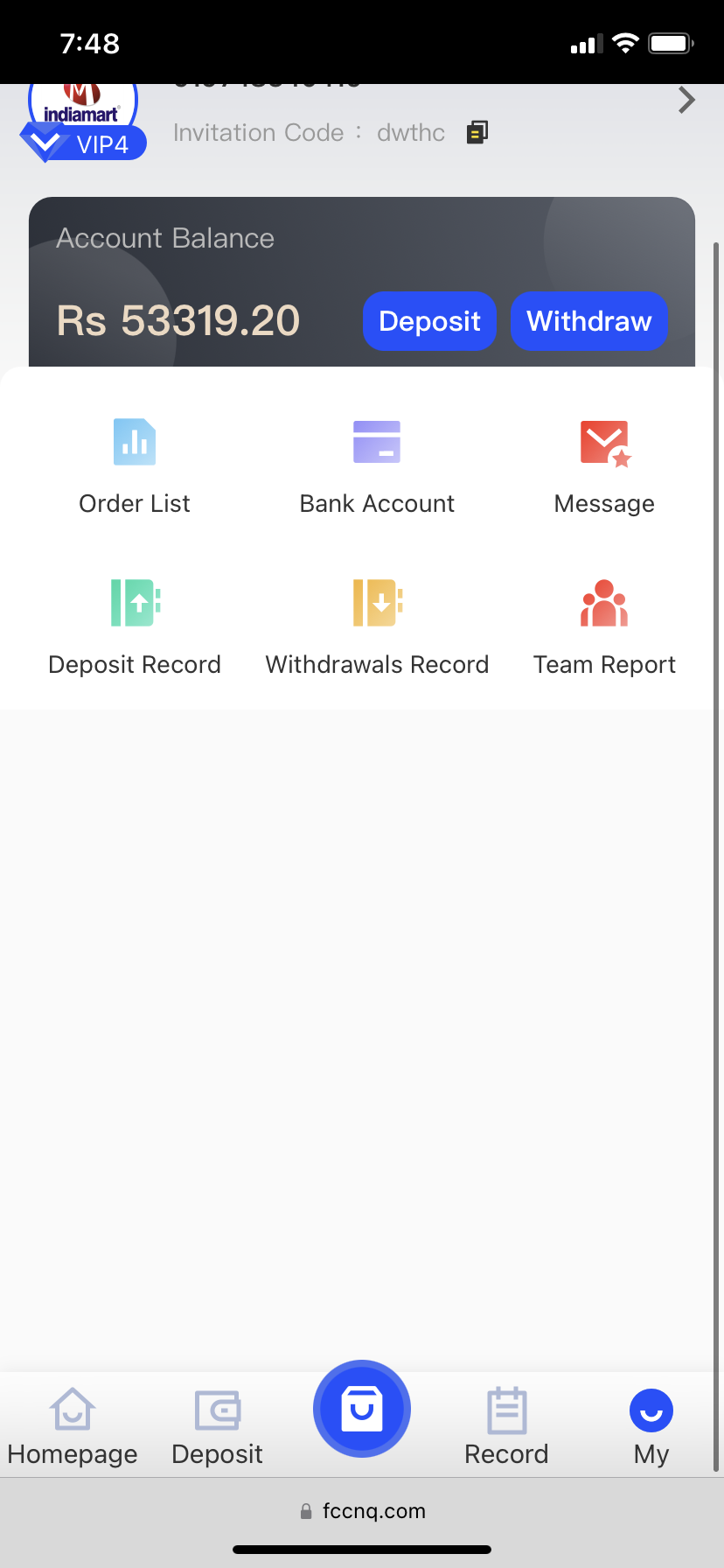View Withdrawals Record
This screenshot has width=724, height=1568.
(x=377, y=627)
